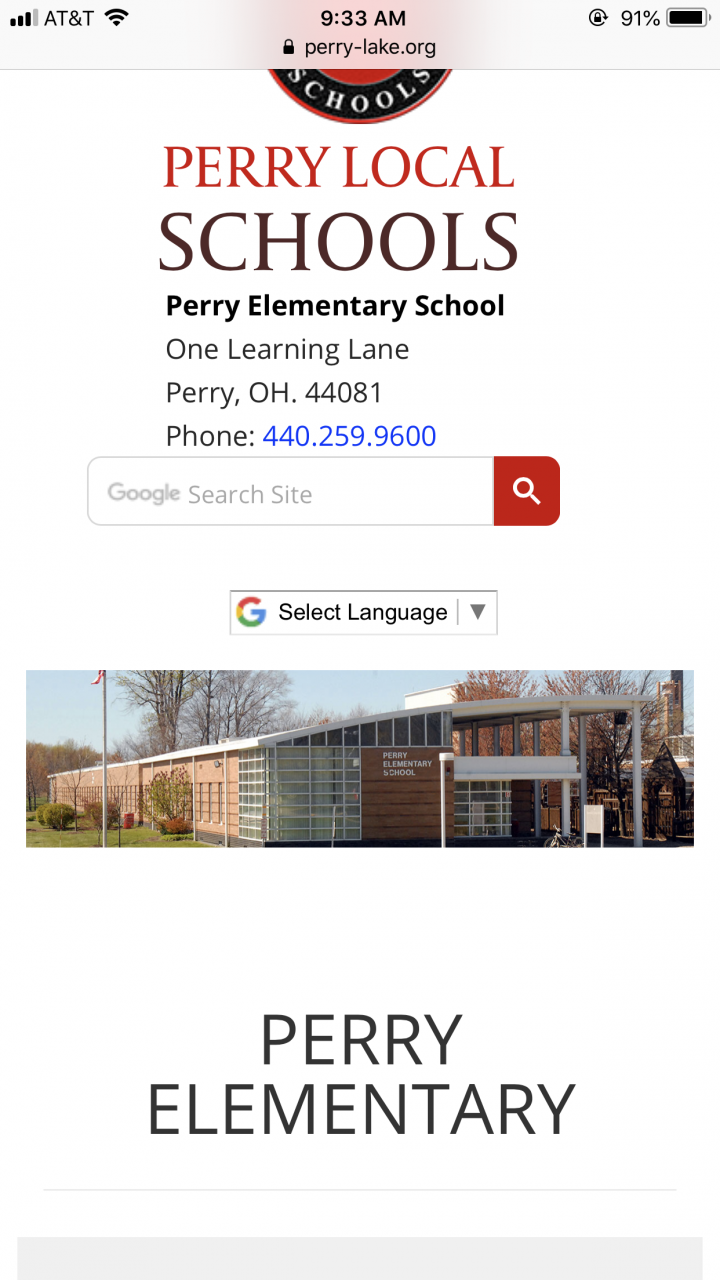Tap the Google Search Site field
The image size is (720, 1280).
click(290, 492)
